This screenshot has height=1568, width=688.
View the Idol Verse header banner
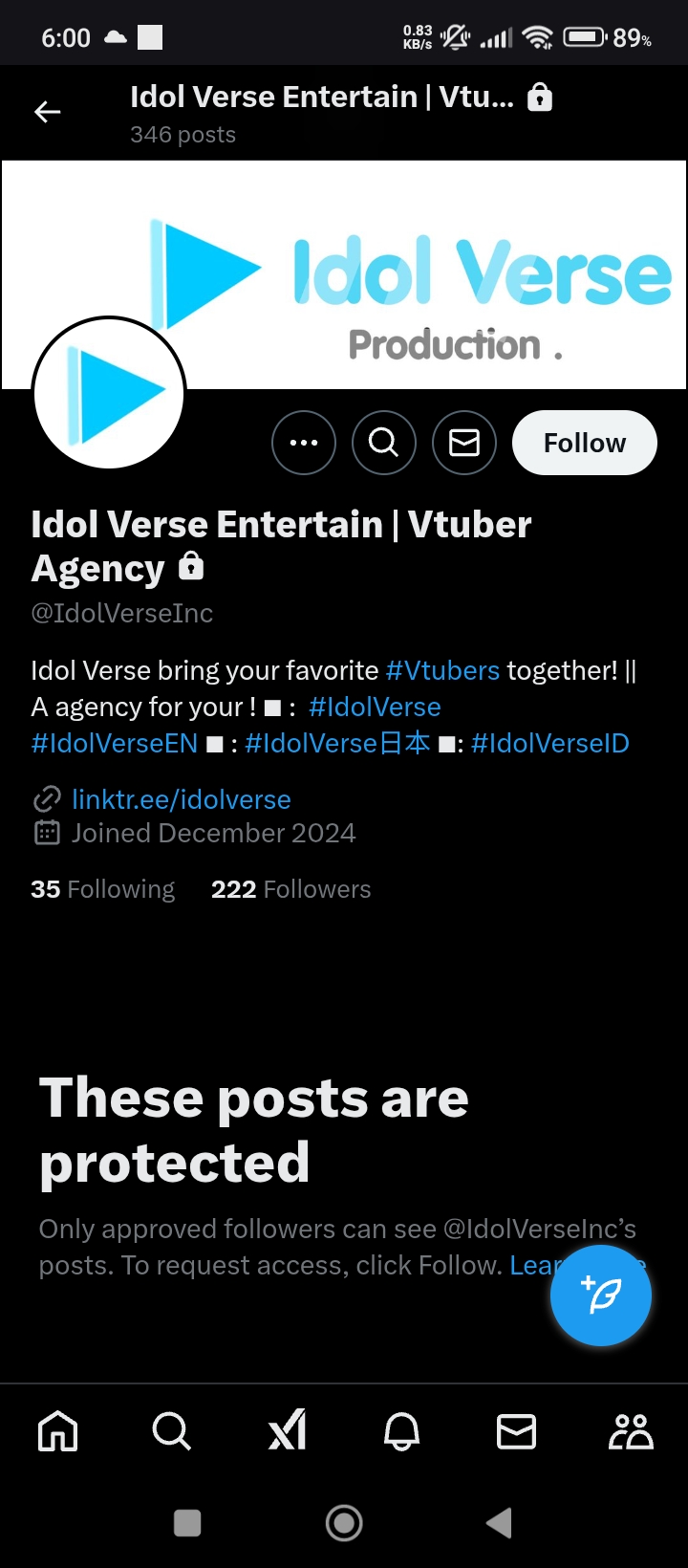(x=344, y=274)
